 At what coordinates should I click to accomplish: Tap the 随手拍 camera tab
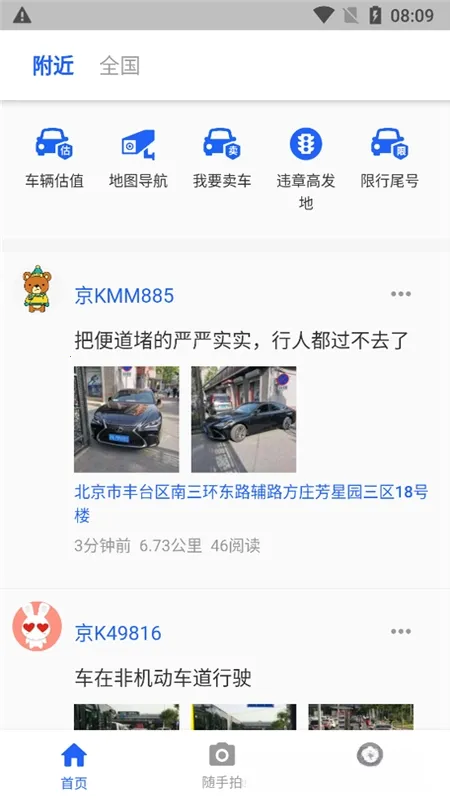[x=222, y=765]
